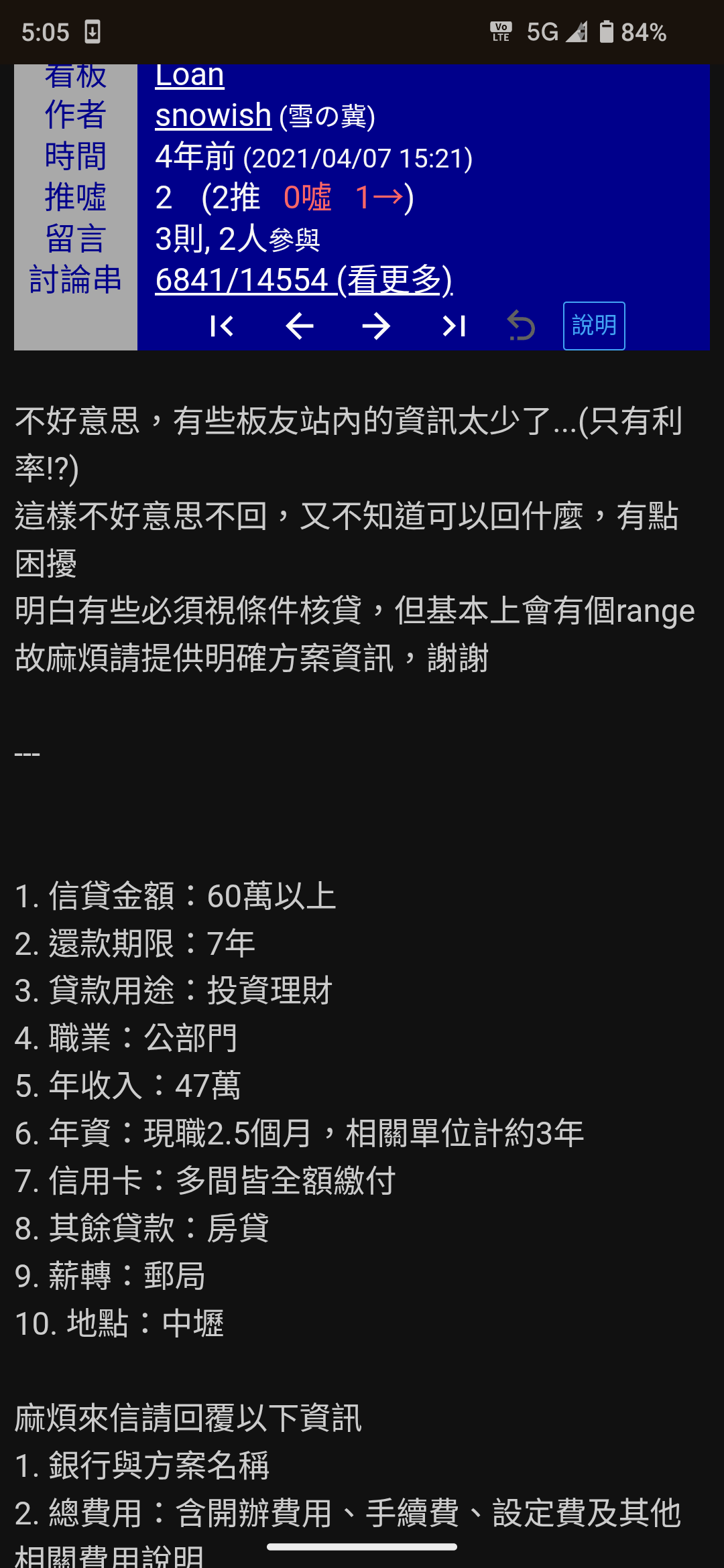
Task: Open the Loan board link
Action: pos(190,76)
